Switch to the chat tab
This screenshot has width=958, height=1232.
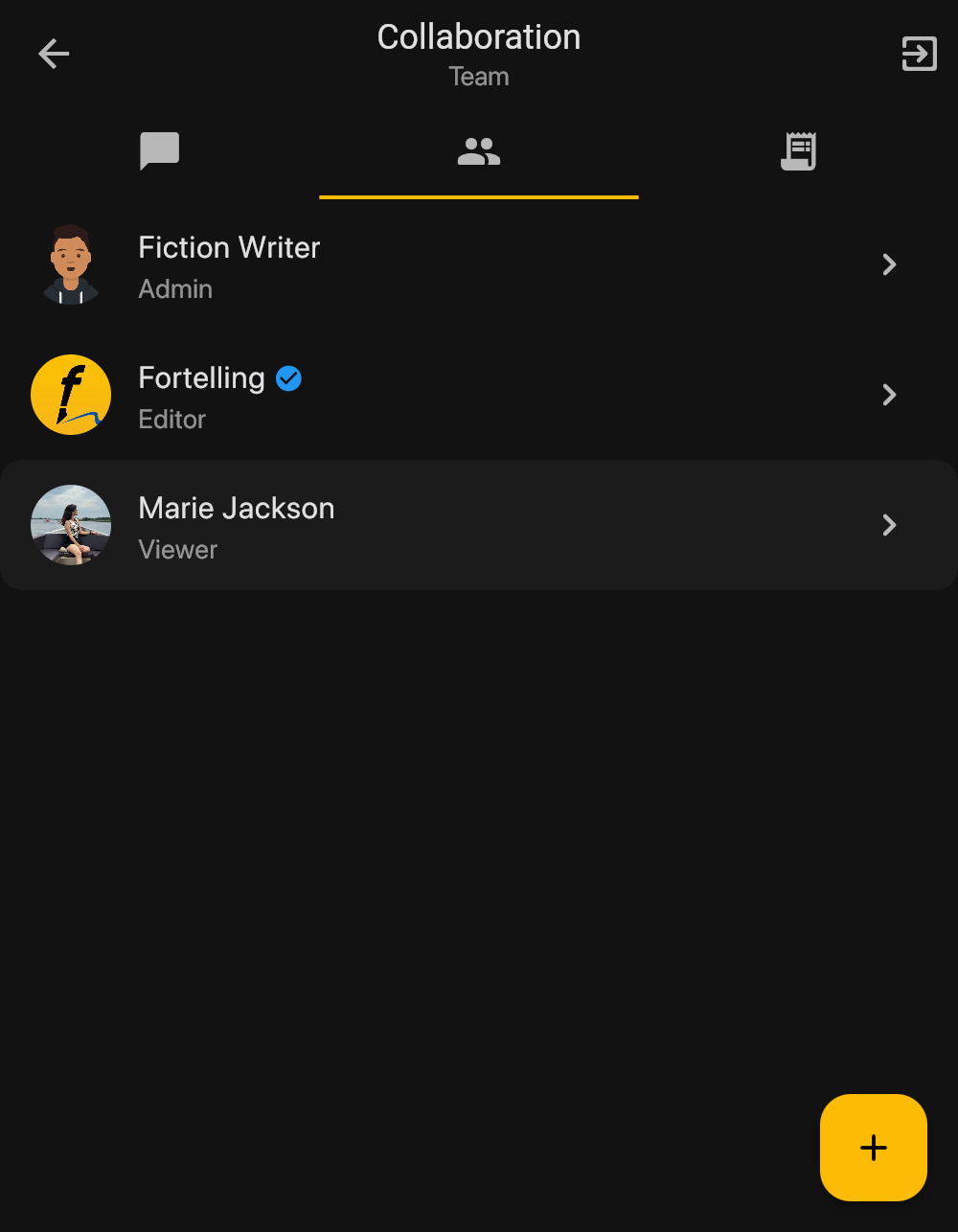coord(160,151)
